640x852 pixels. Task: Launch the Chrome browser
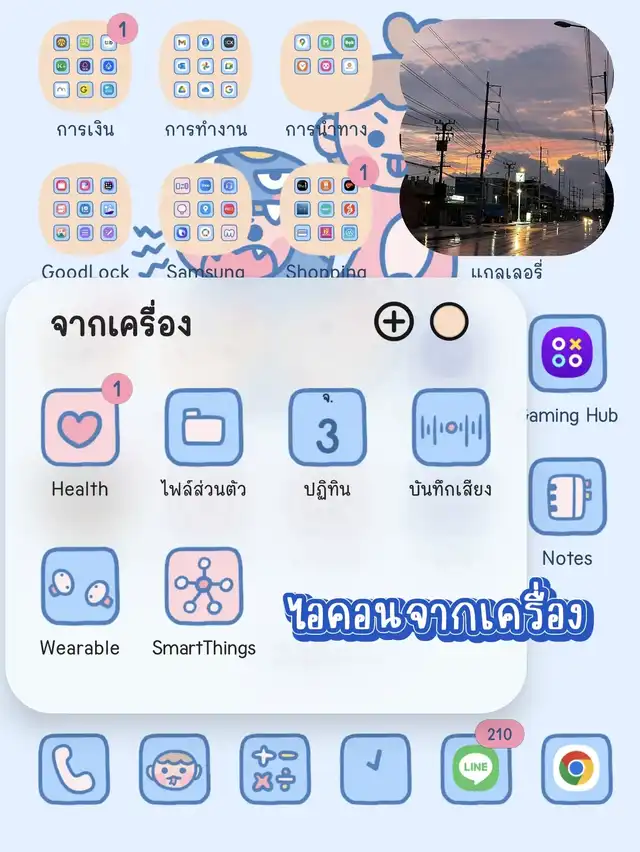576,769
